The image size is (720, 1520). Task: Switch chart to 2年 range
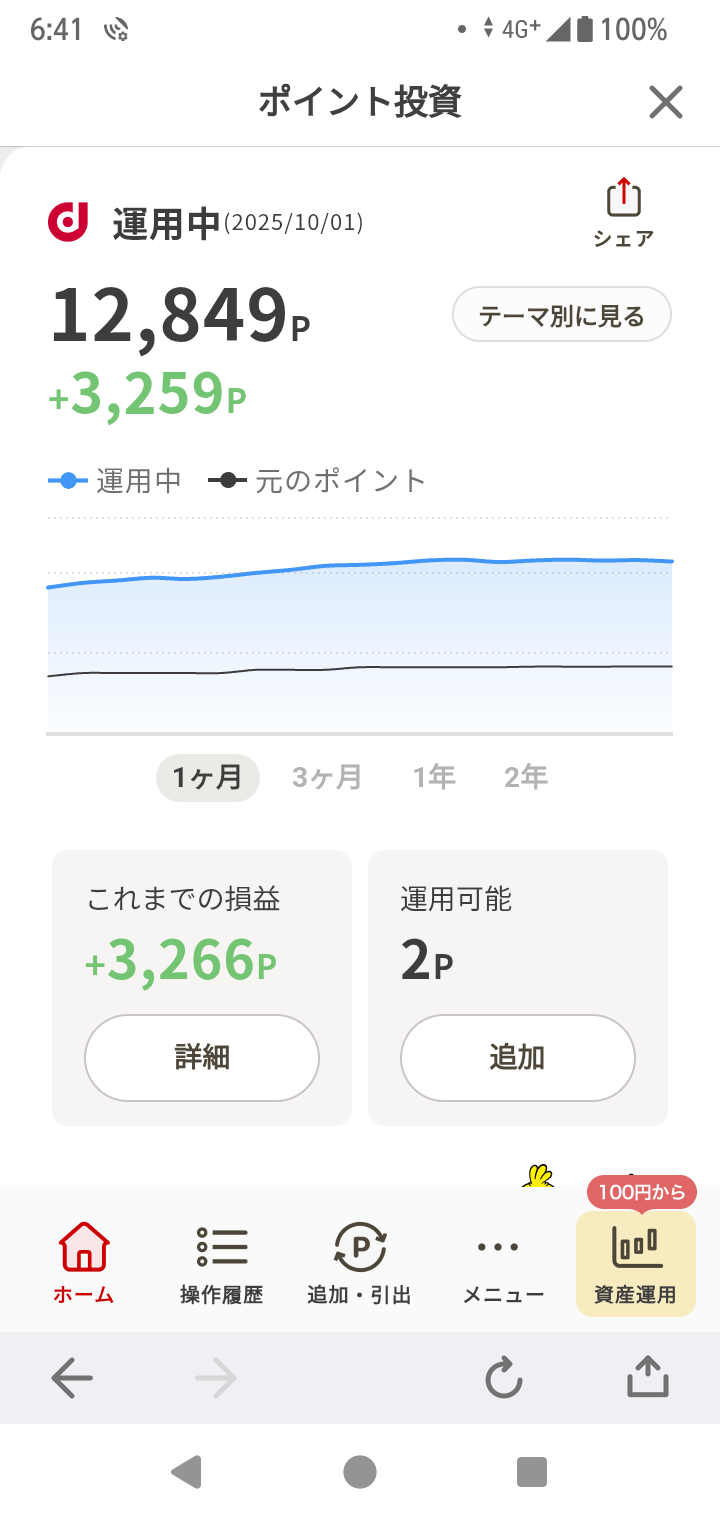526,777
